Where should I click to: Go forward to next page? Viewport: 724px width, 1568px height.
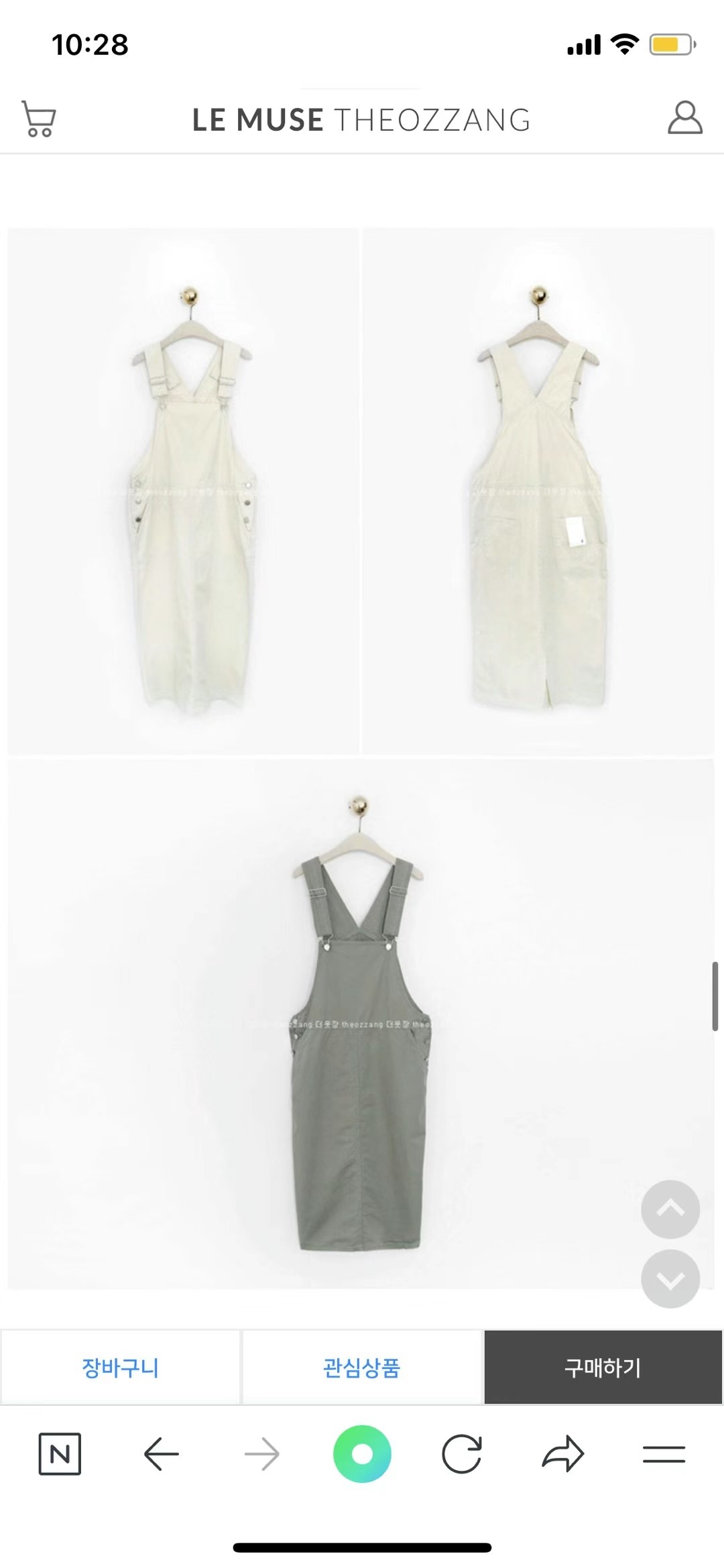click(261, 1454)
